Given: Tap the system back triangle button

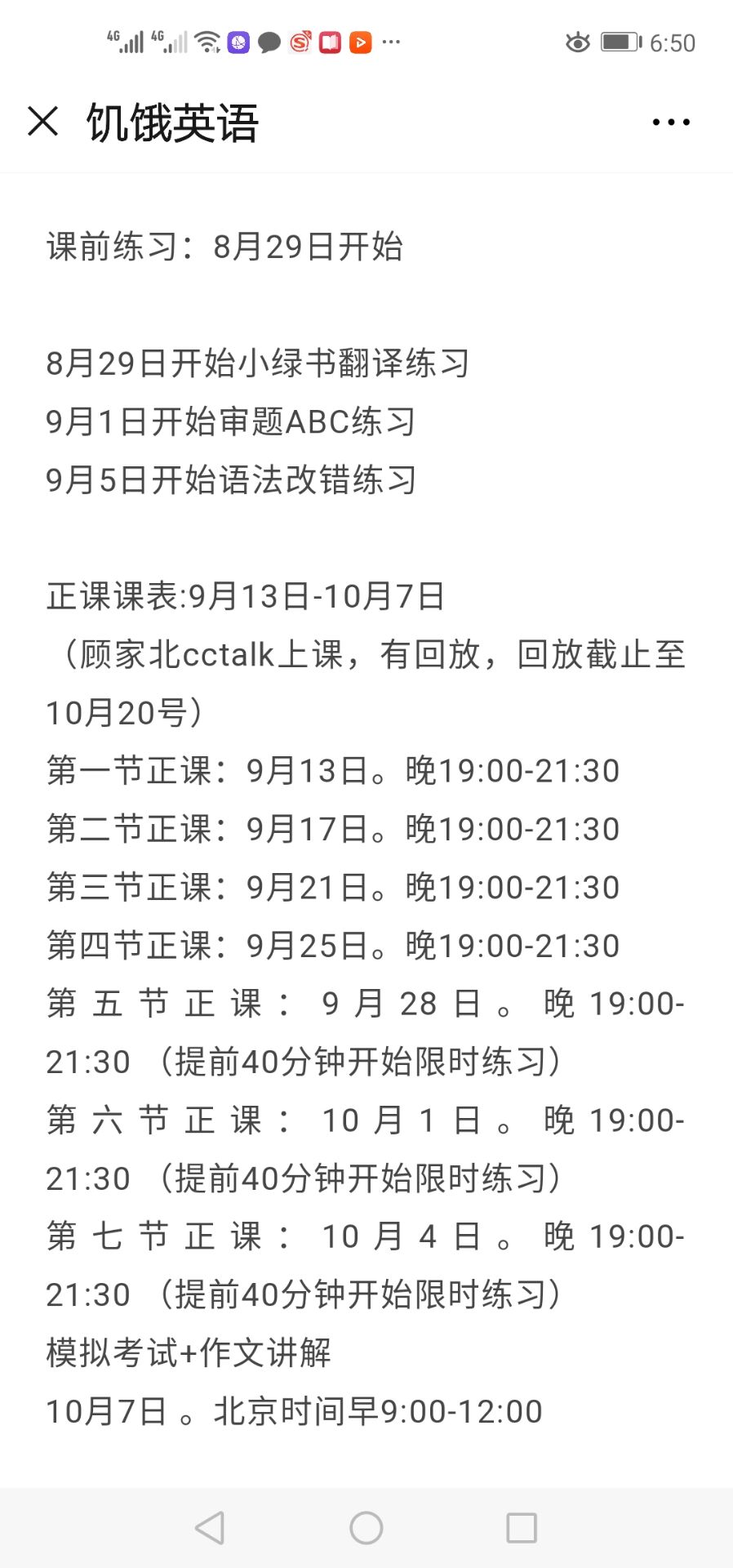Looking at the screenshot, I should 210,1527.
